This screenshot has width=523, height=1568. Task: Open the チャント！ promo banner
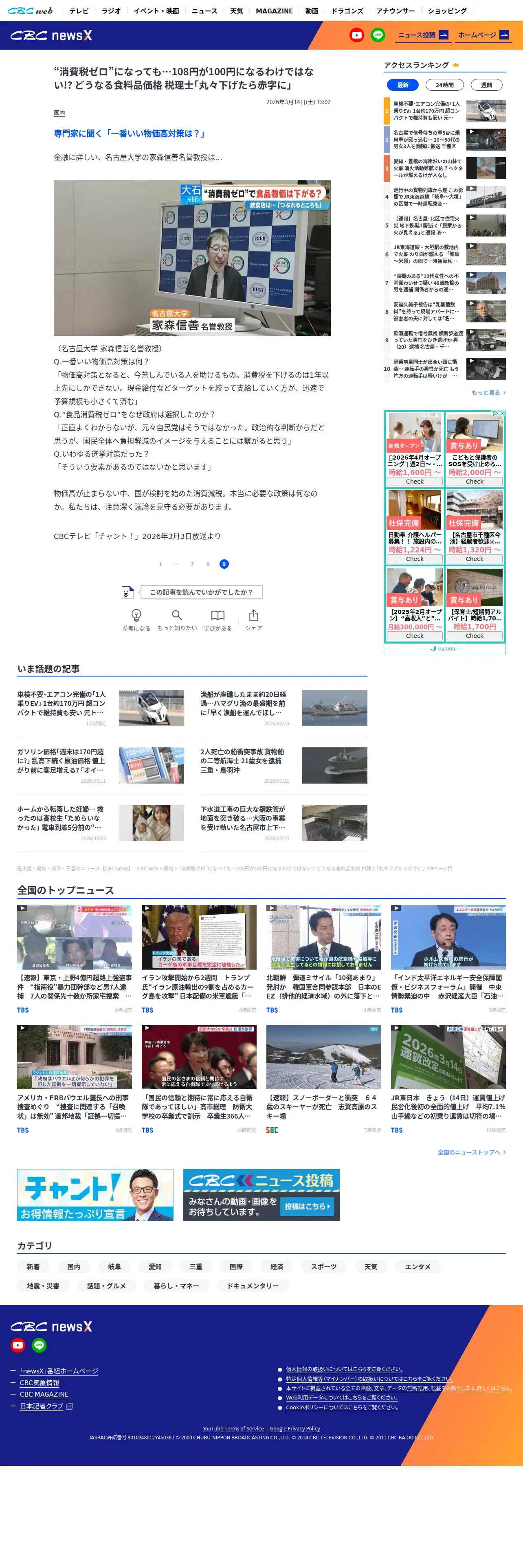point(95,1195)
